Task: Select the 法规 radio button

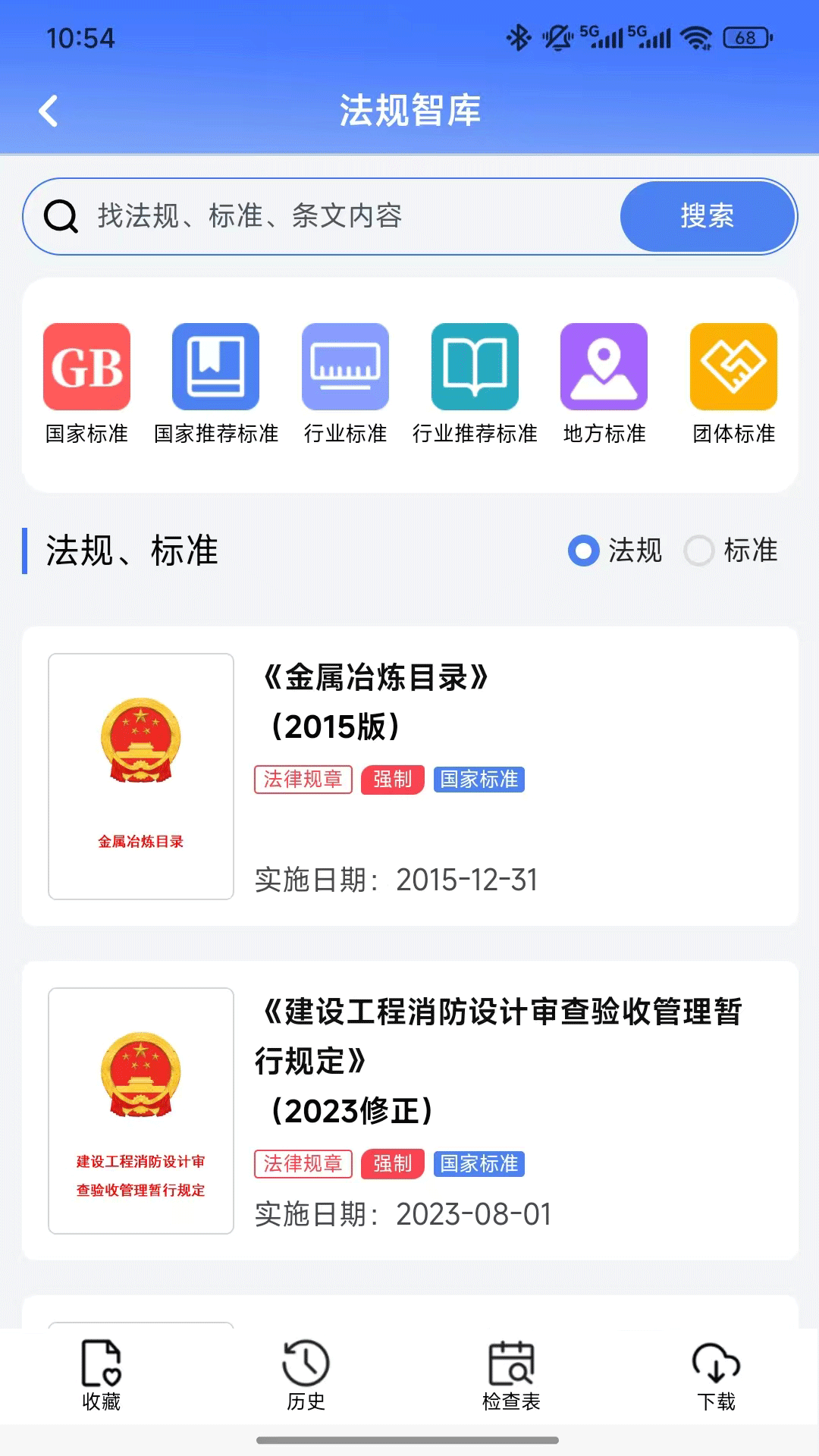Action: point(583,551)
